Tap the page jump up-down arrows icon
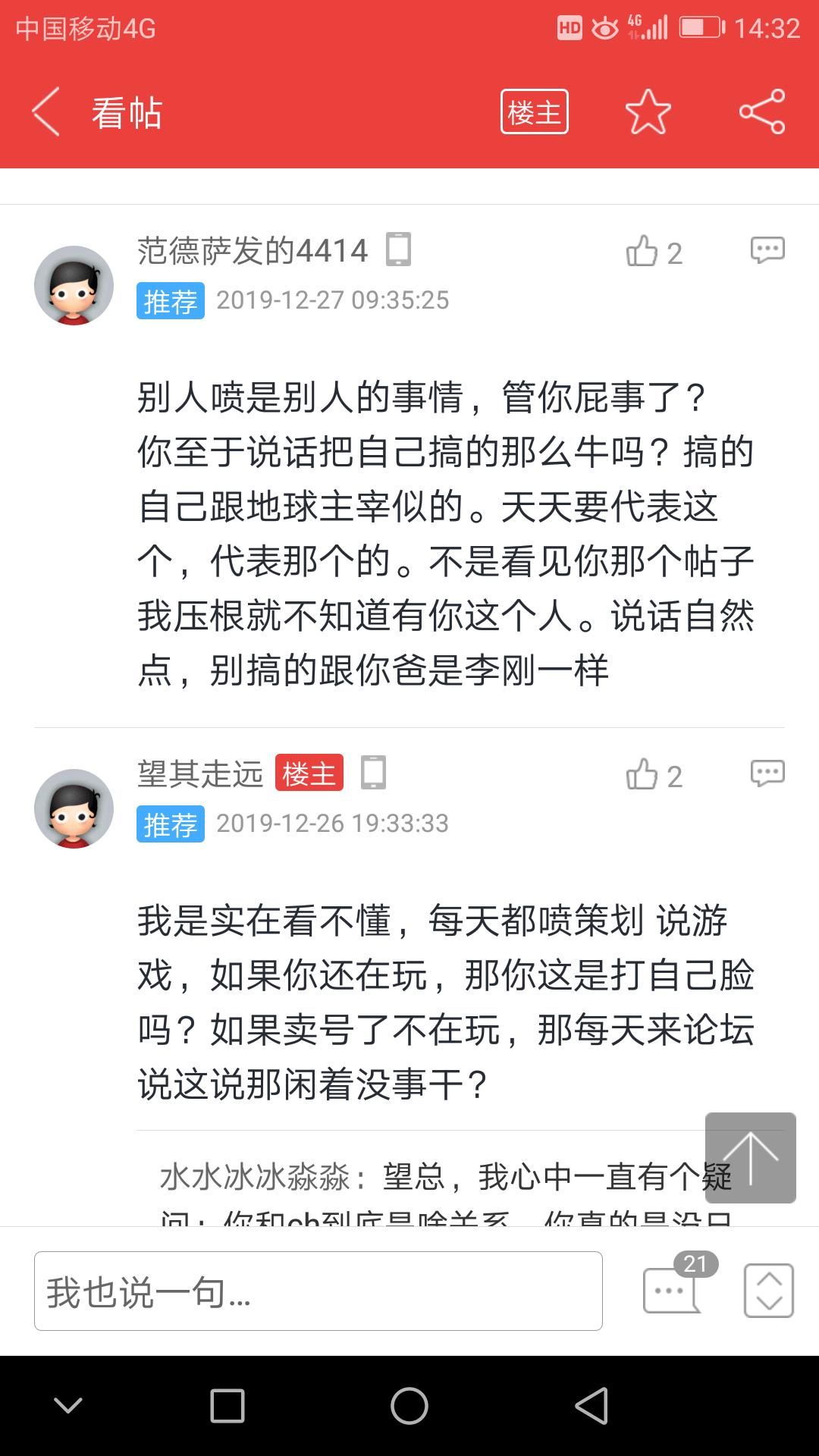The height and width of the screenshot is (1456, 819). tap(768, 1291)
